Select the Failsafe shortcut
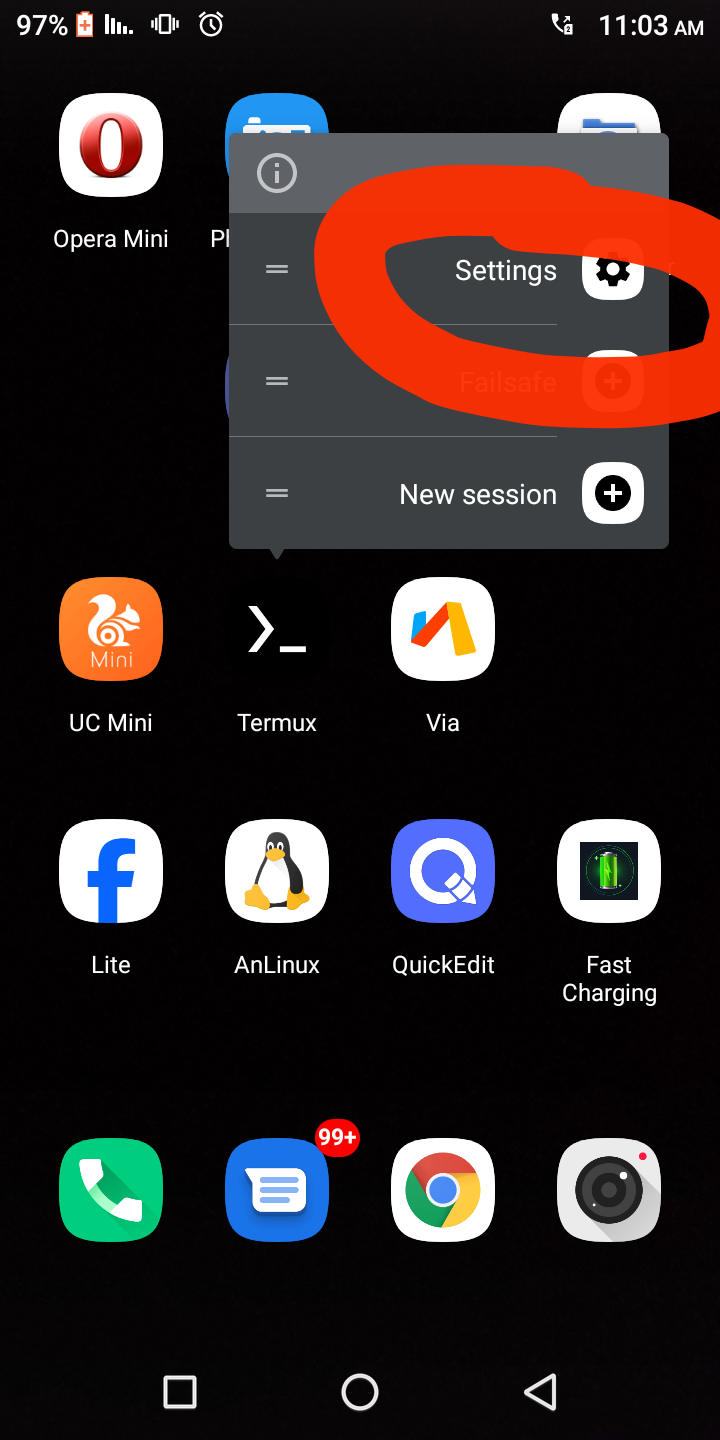The image size is (720, 1440). (x=508, y=381)
